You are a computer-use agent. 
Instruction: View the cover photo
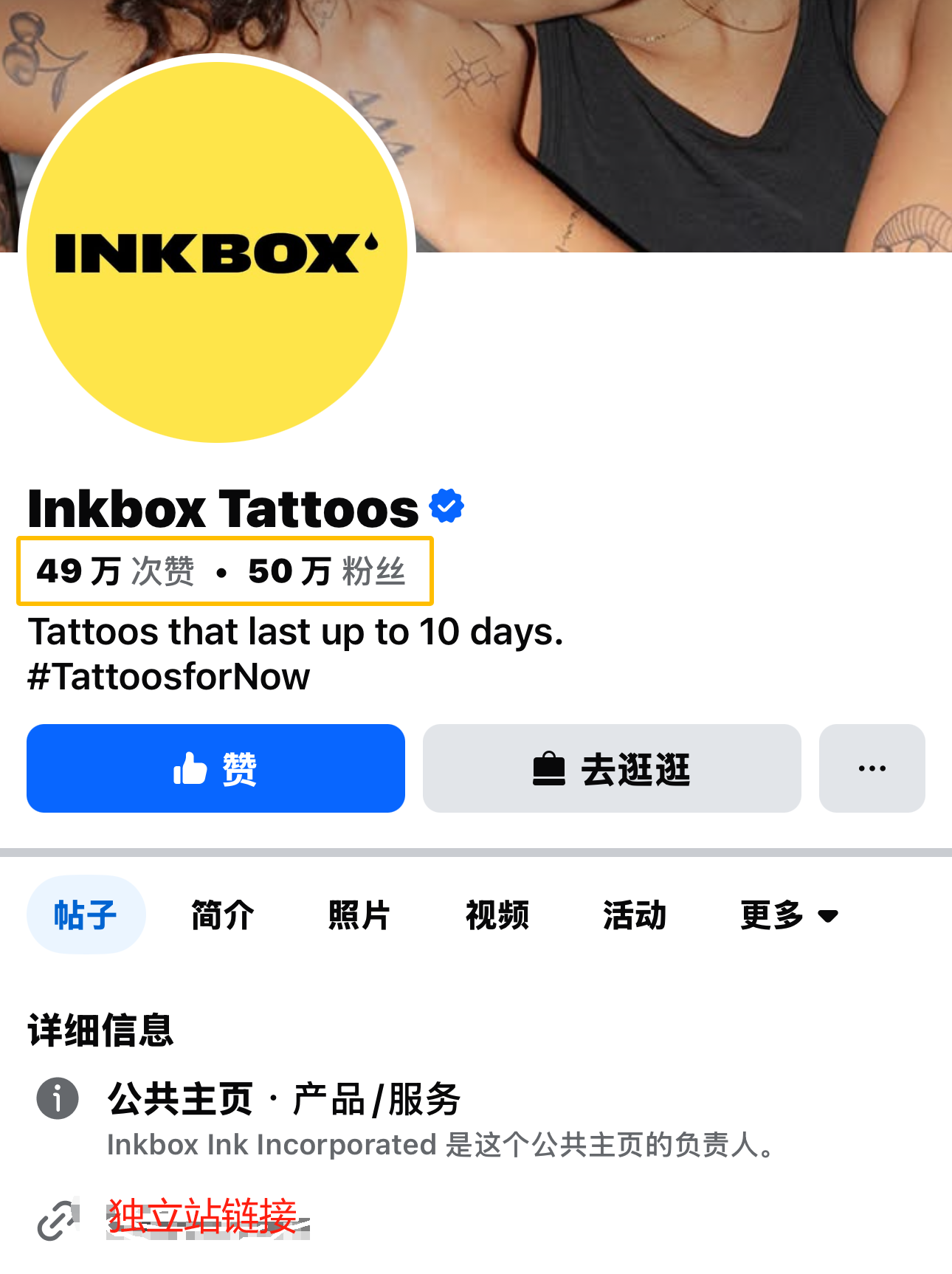pos(664,125)
